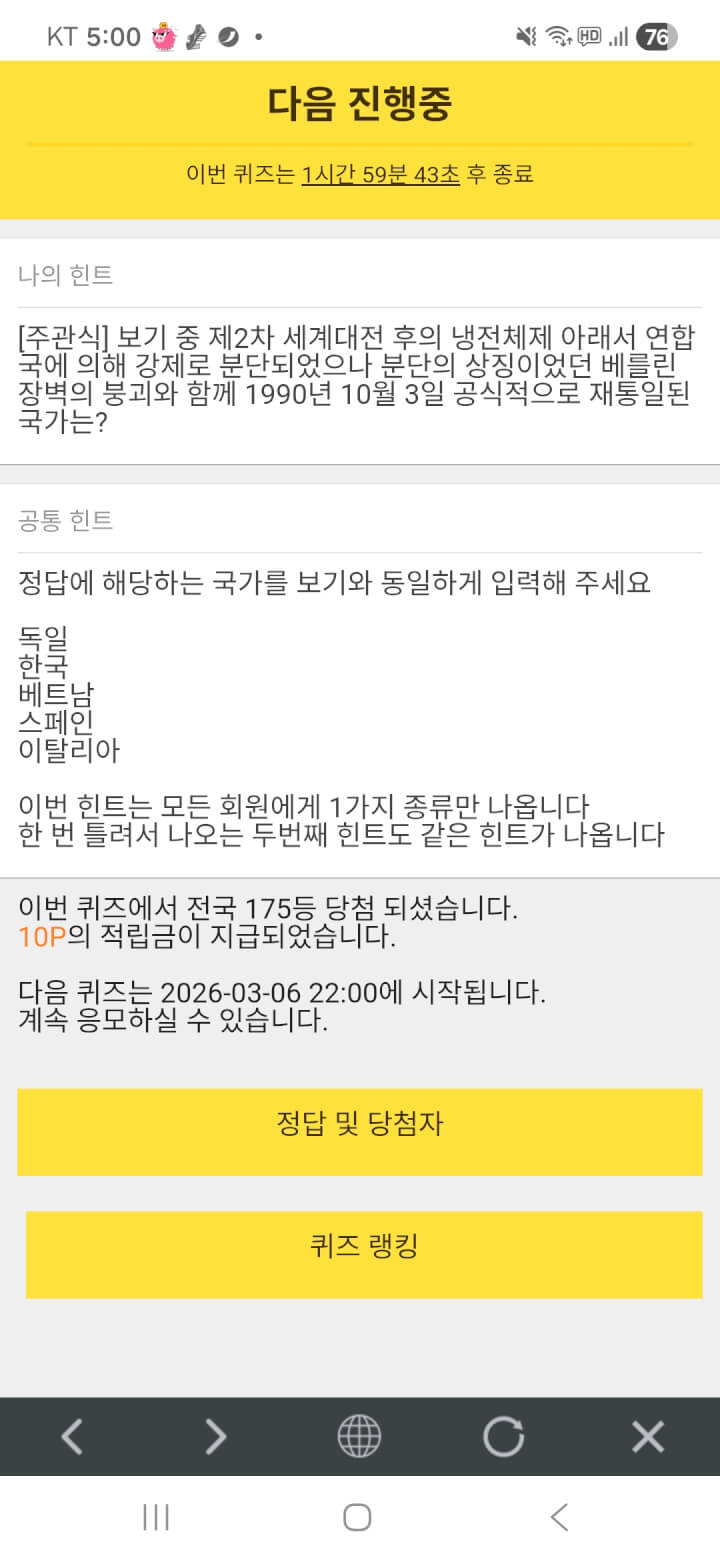Close the in-app browser
720x1560 pixels.
point(647,1436)
